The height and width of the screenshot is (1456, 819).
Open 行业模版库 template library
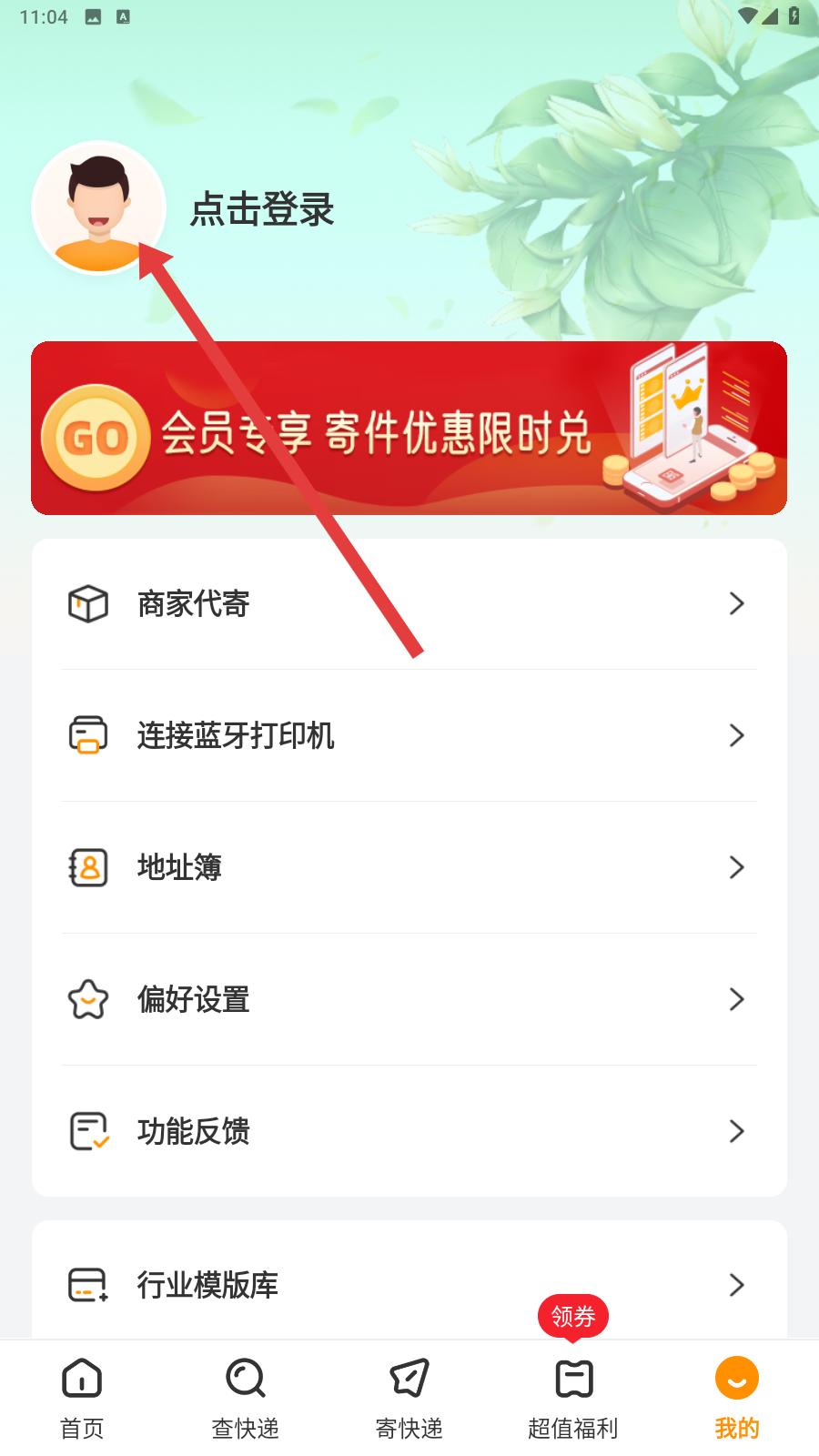(x=409, y=1285)
